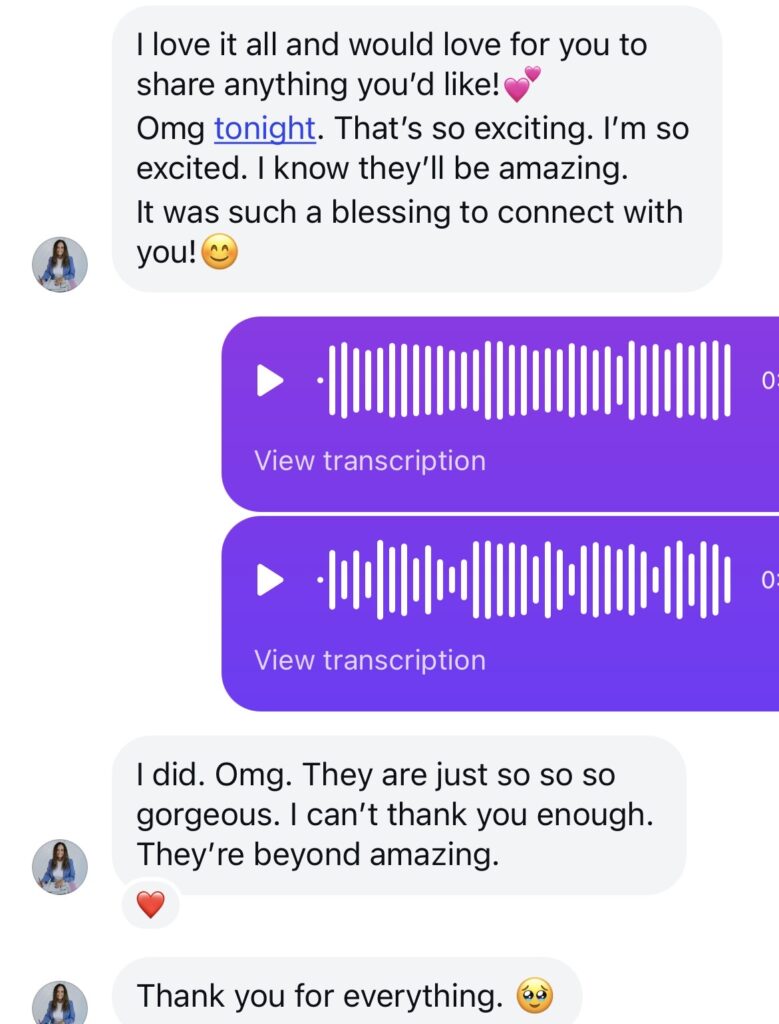779x1024 pixels.
Task: Seek within the second voice message waveform
Action: click(x=530, y=580)
